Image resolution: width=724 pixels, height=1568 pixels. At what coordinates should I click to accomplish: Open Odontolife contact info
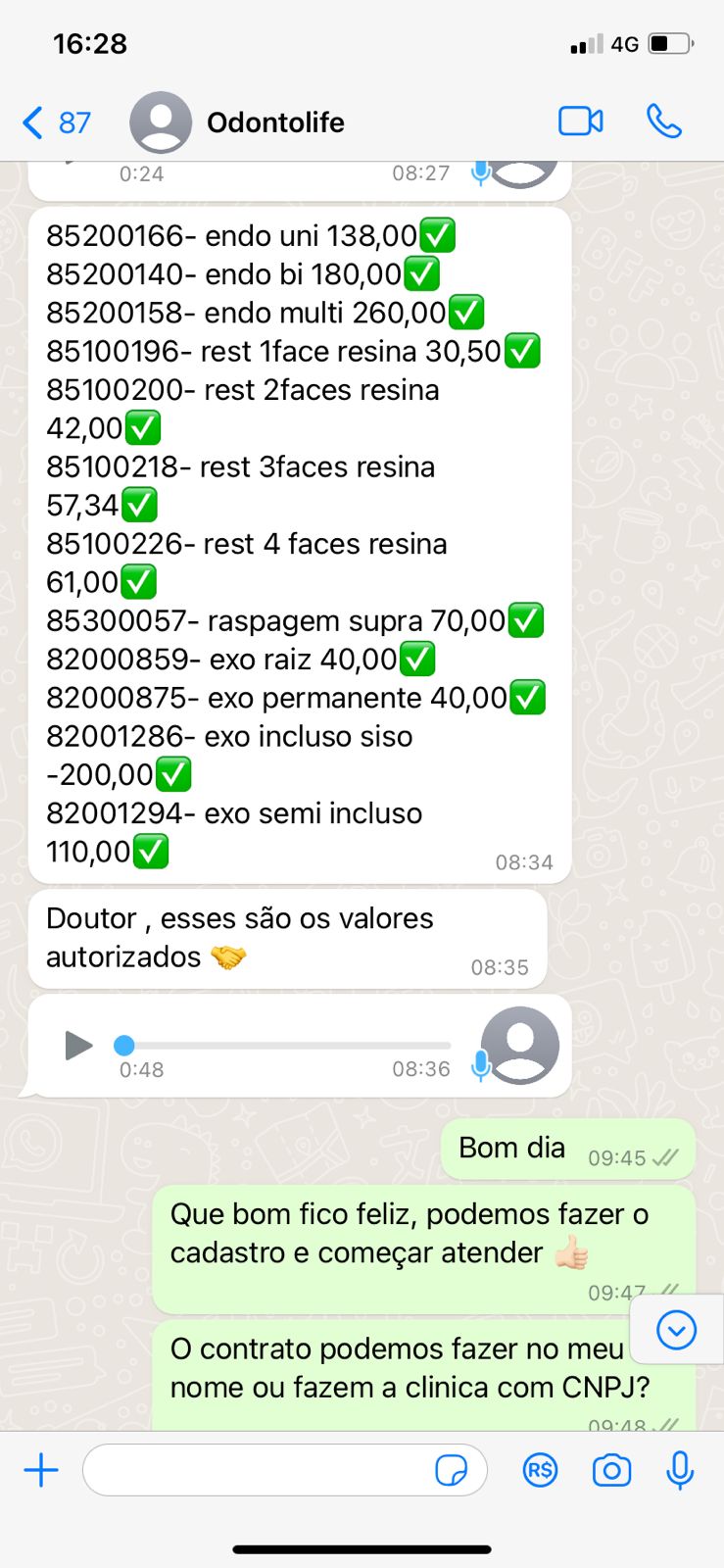pos(274,122)
